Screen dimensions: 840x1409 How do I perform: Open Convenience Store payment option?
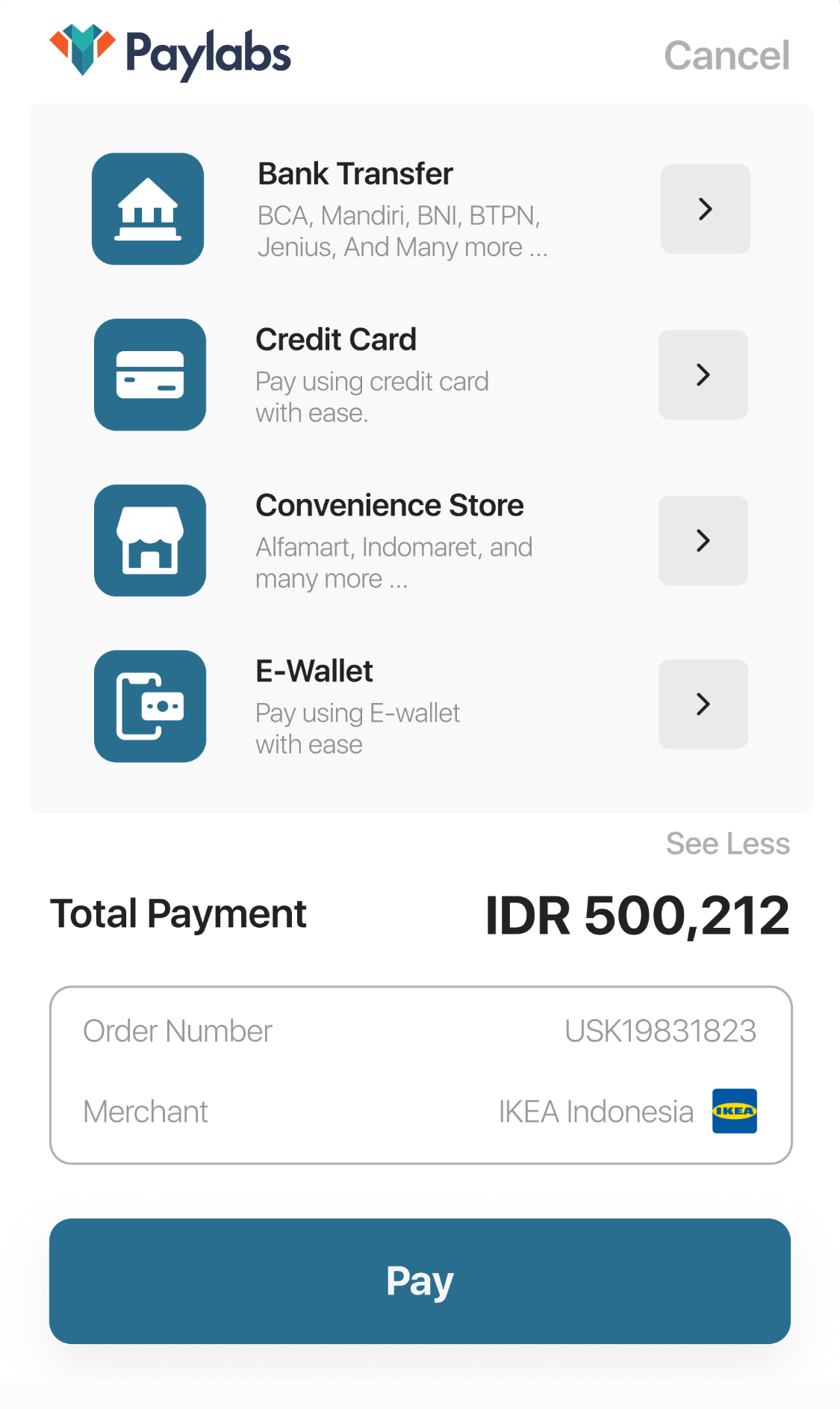coord(420,541)
